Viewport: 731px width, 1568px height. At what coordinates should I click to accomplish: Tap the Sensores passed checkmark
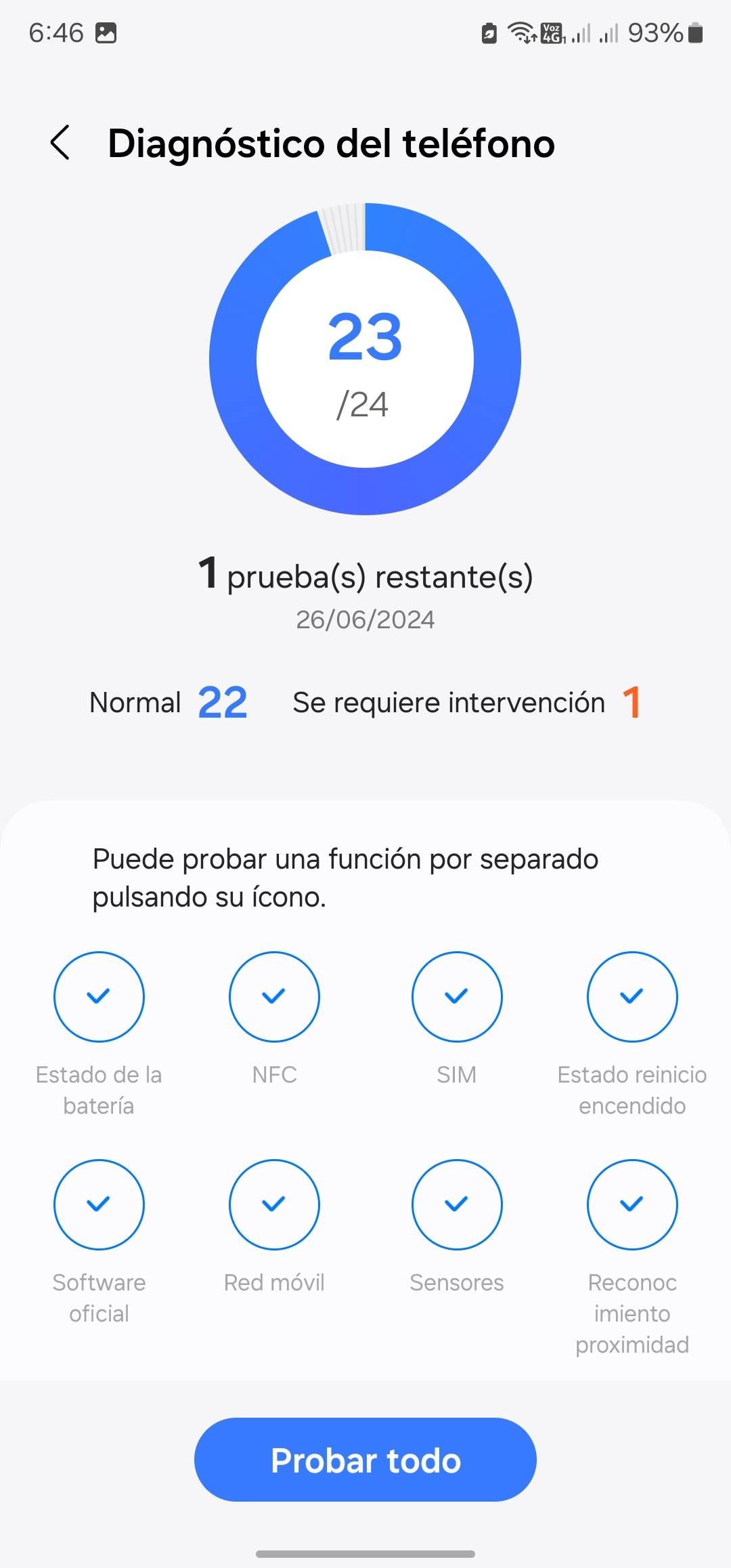(457, 1204)
